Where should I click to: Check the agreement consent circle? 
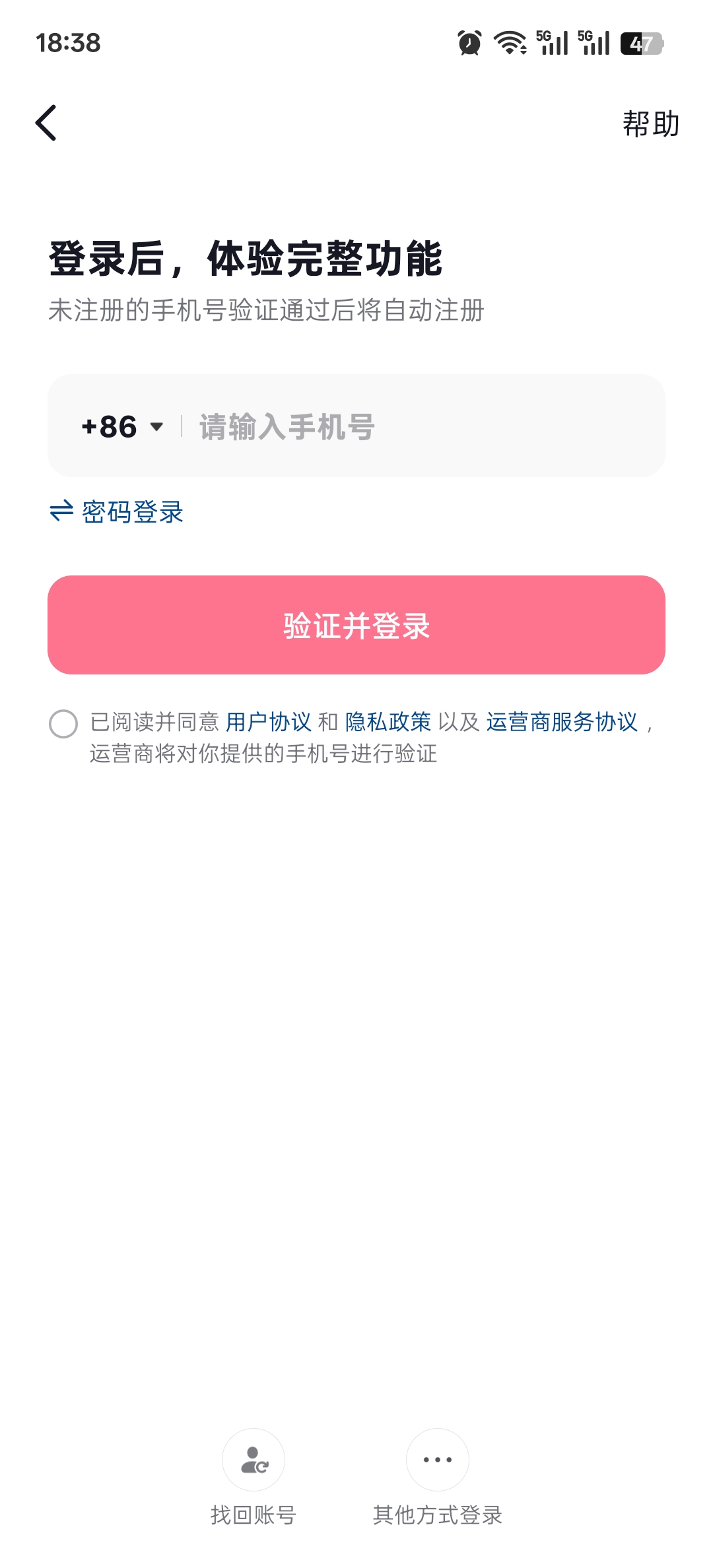[63, 723]
